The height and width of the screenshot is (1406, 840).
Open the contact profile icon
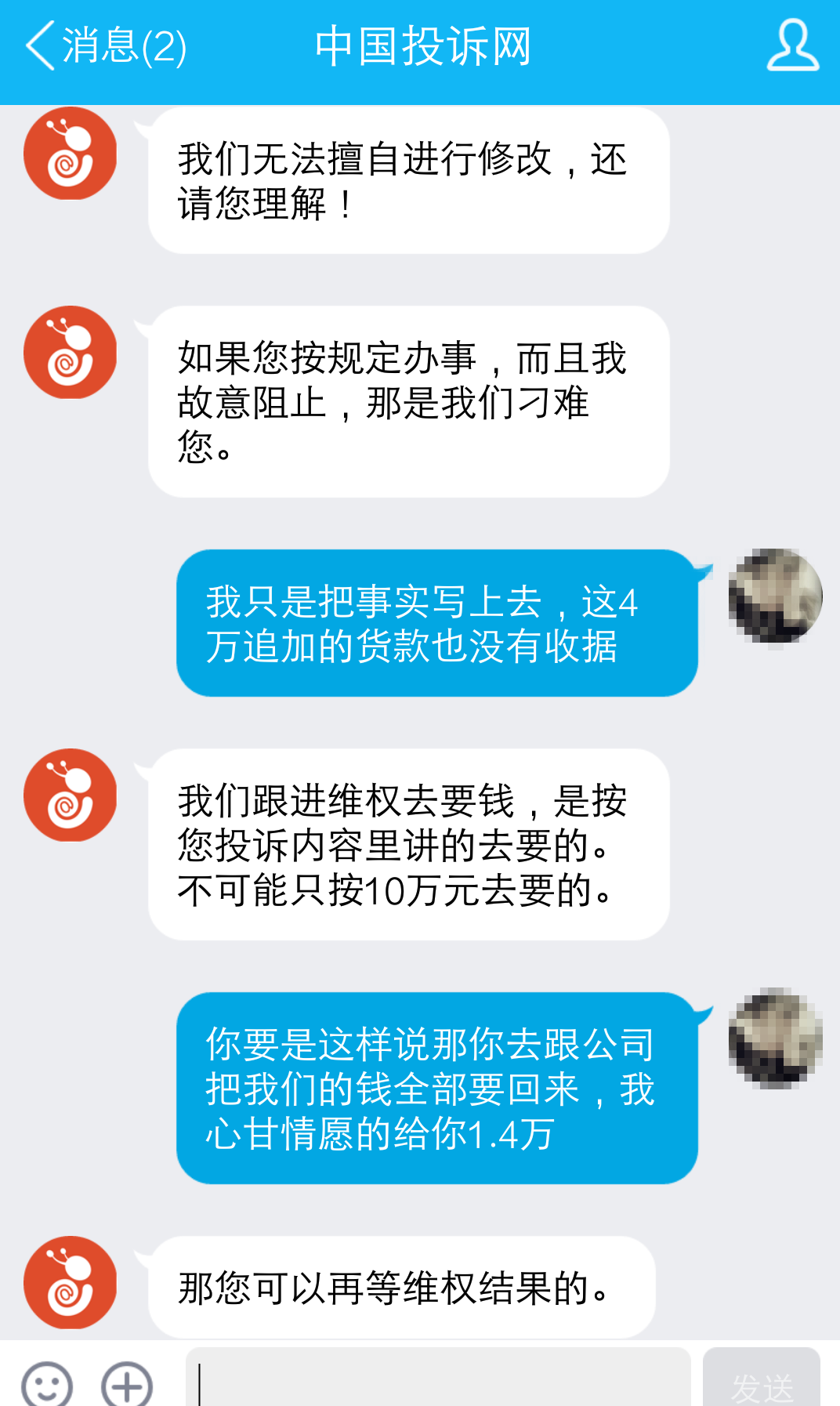[x=792, y=47]
